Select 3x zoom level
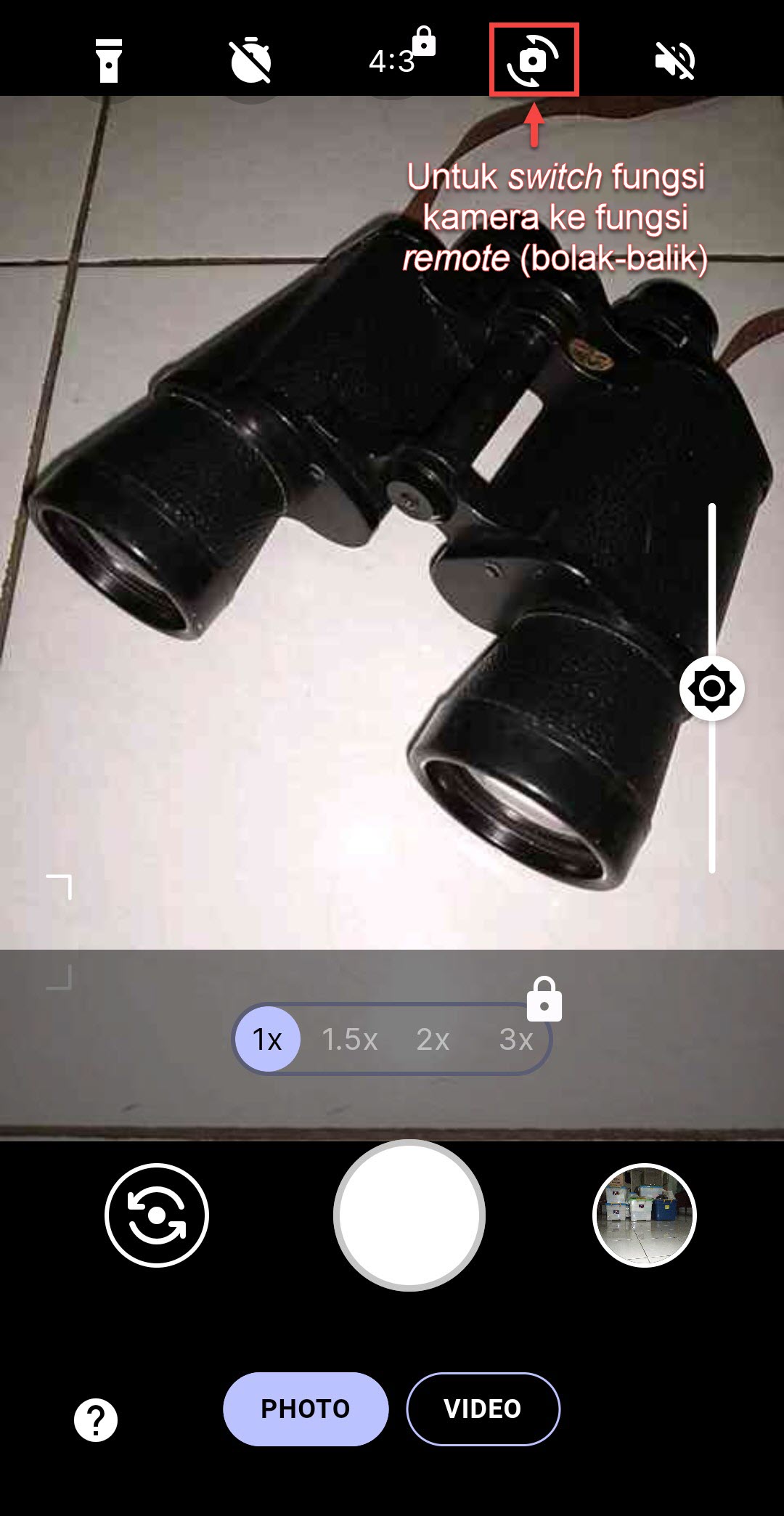 pos(515,1039)
